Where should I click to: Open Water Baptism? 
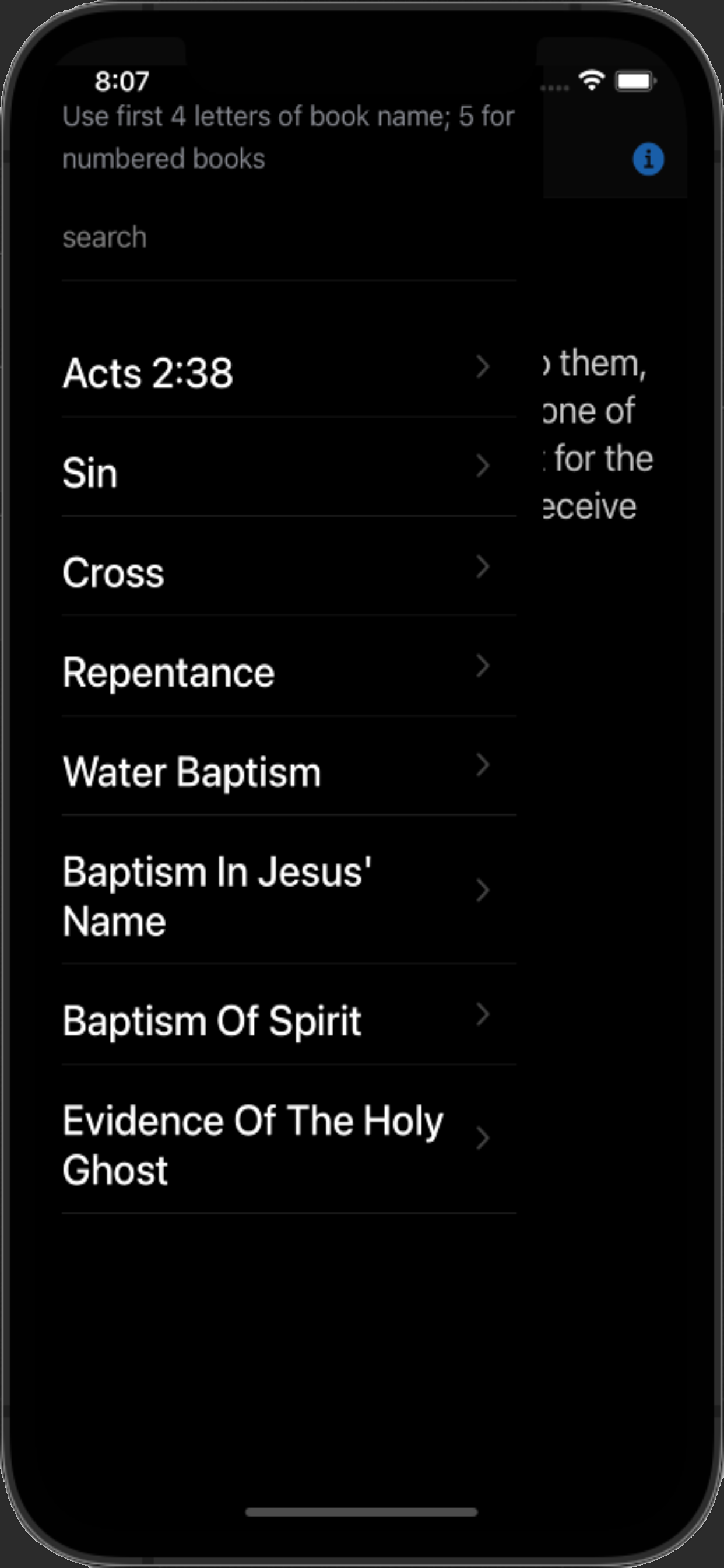tap(289, 772)
